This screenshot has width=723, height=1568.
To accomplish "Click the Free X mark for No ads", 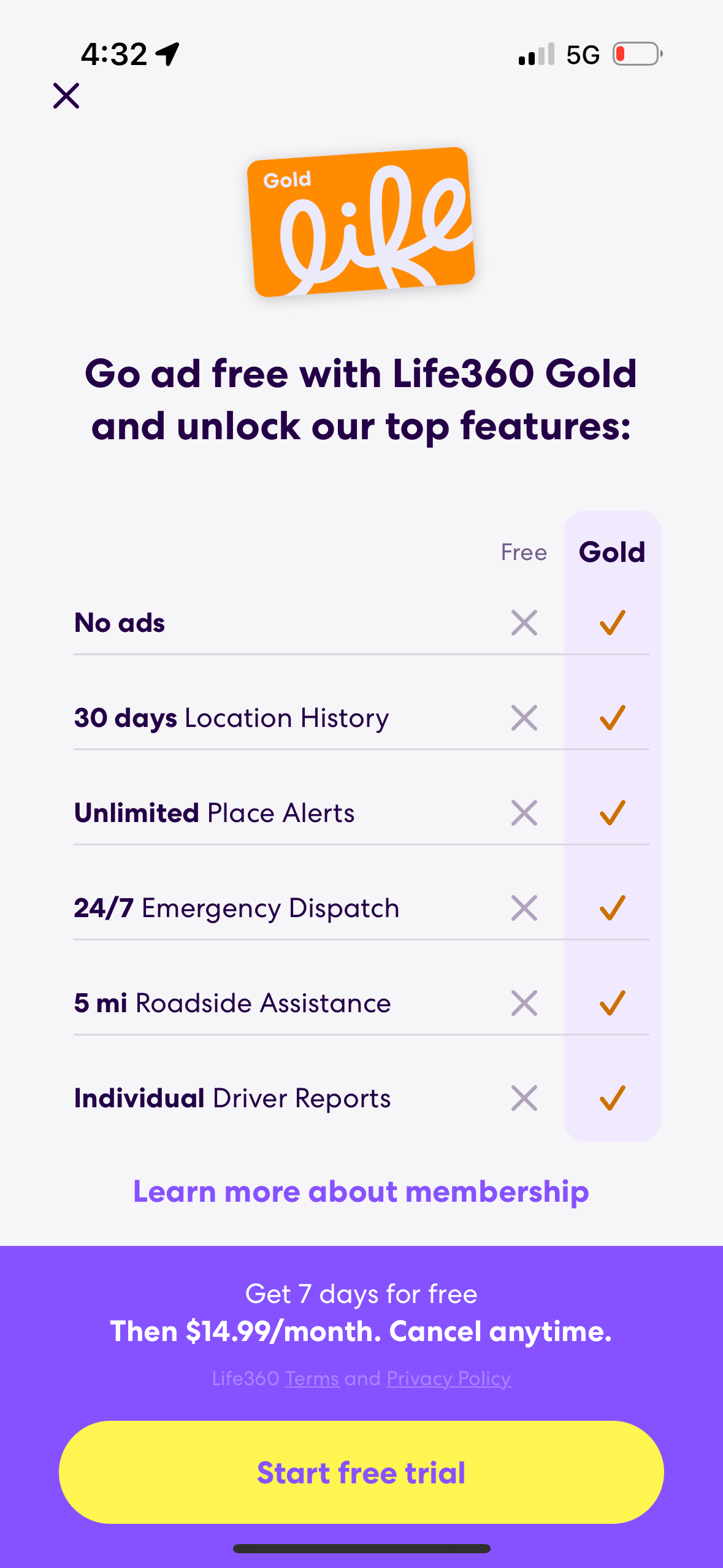I will (x=524, y=623).
